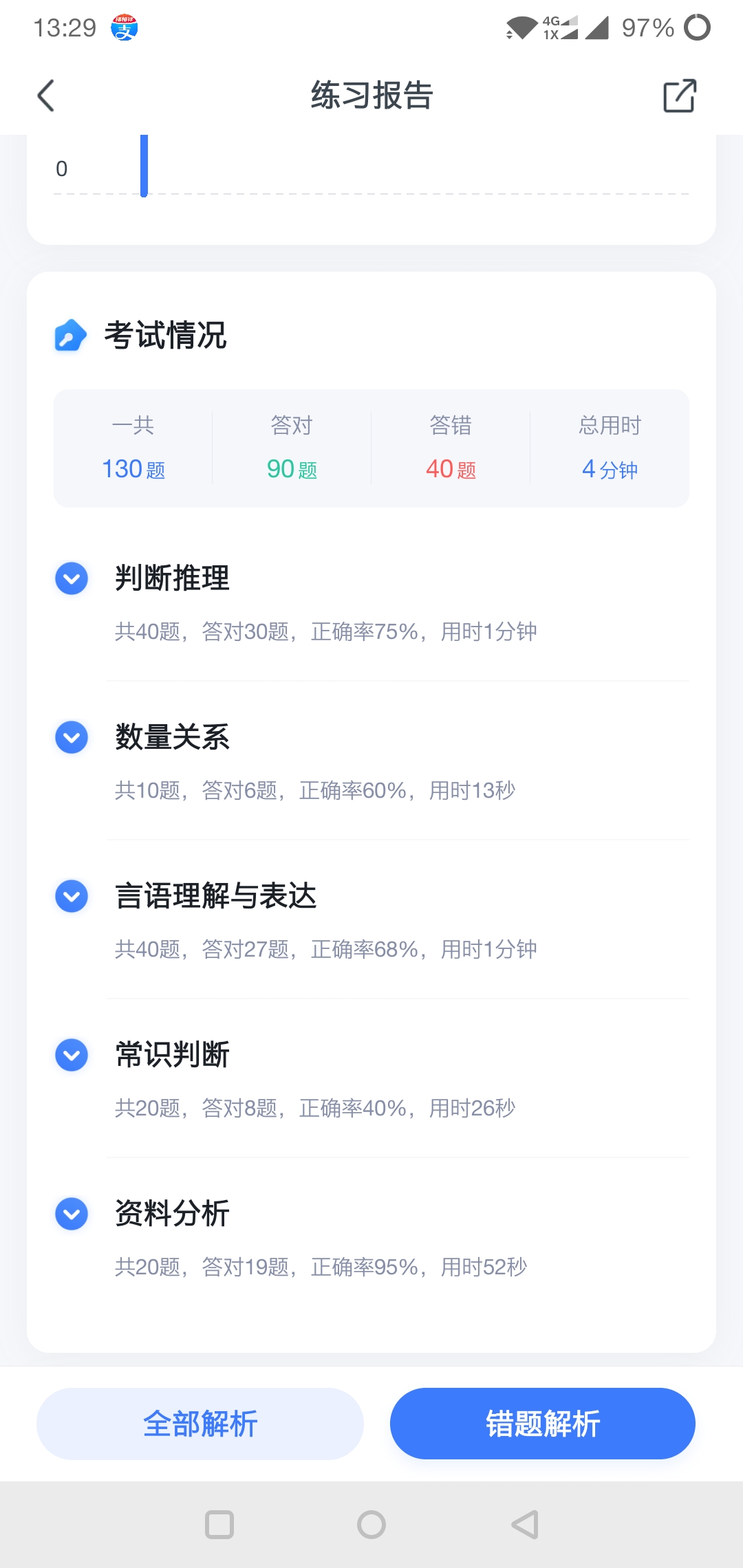
Task: Go back from the 练习报告 page
Action: coord(46,96)
